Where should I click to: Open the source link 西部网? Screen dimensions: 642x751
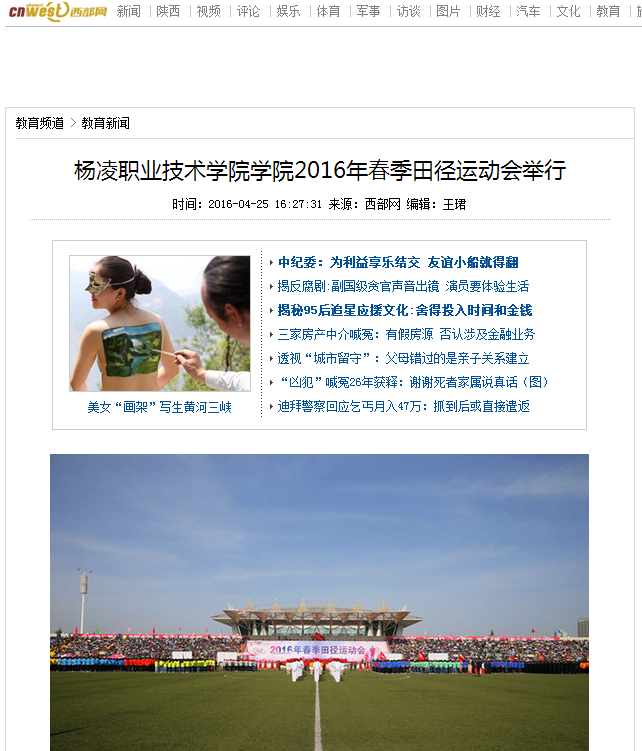pyautogui.click(x=381, y=204)
